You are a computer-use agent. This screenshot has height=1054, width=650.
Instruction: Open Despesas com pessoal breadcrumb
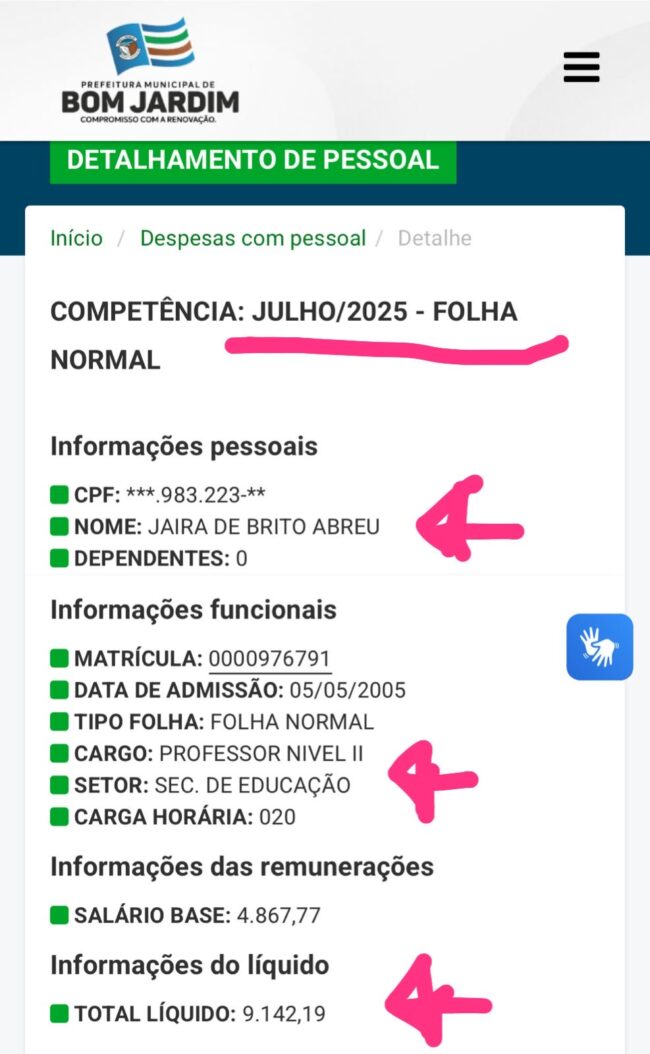tap(253, 238)
